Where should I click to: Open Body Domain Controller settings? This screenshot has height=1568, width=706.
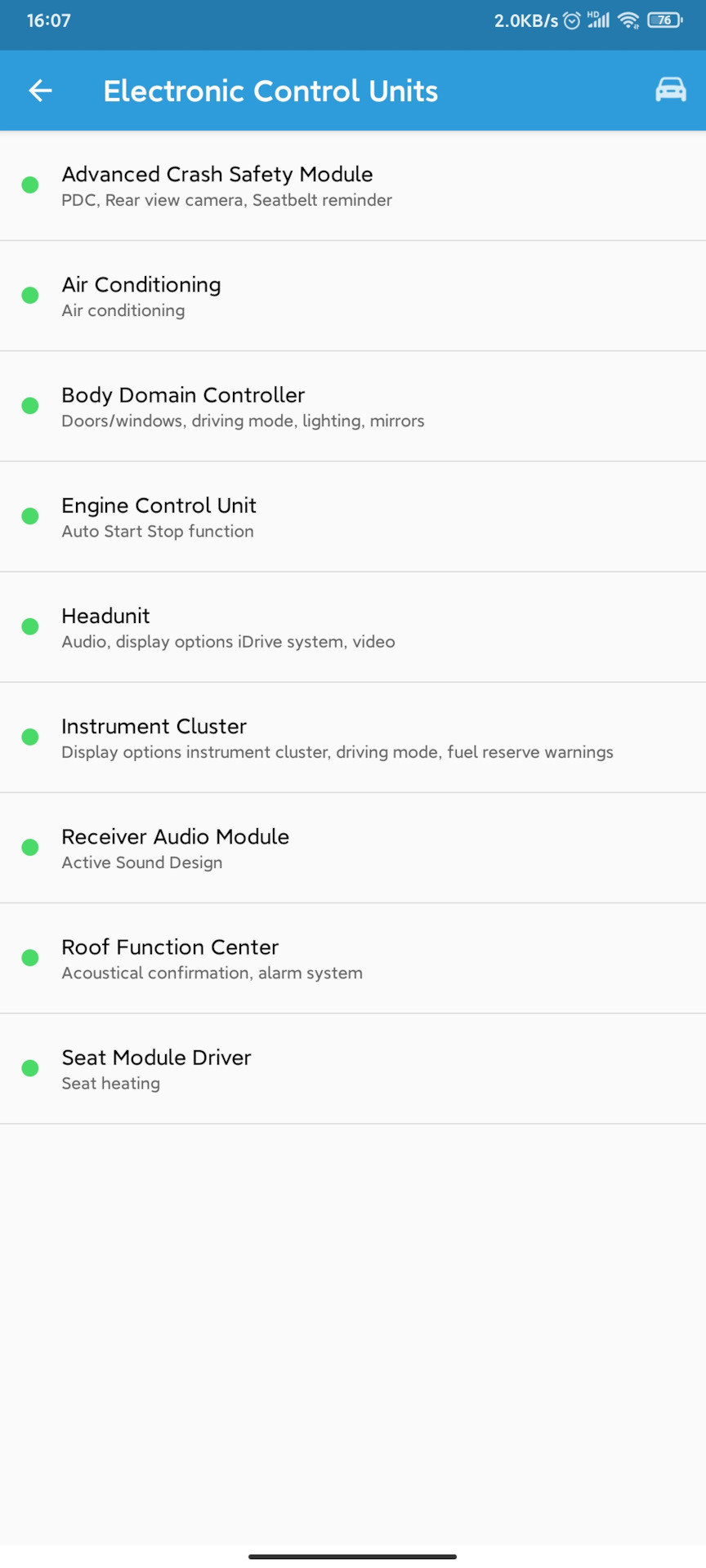tap(353, 406)
